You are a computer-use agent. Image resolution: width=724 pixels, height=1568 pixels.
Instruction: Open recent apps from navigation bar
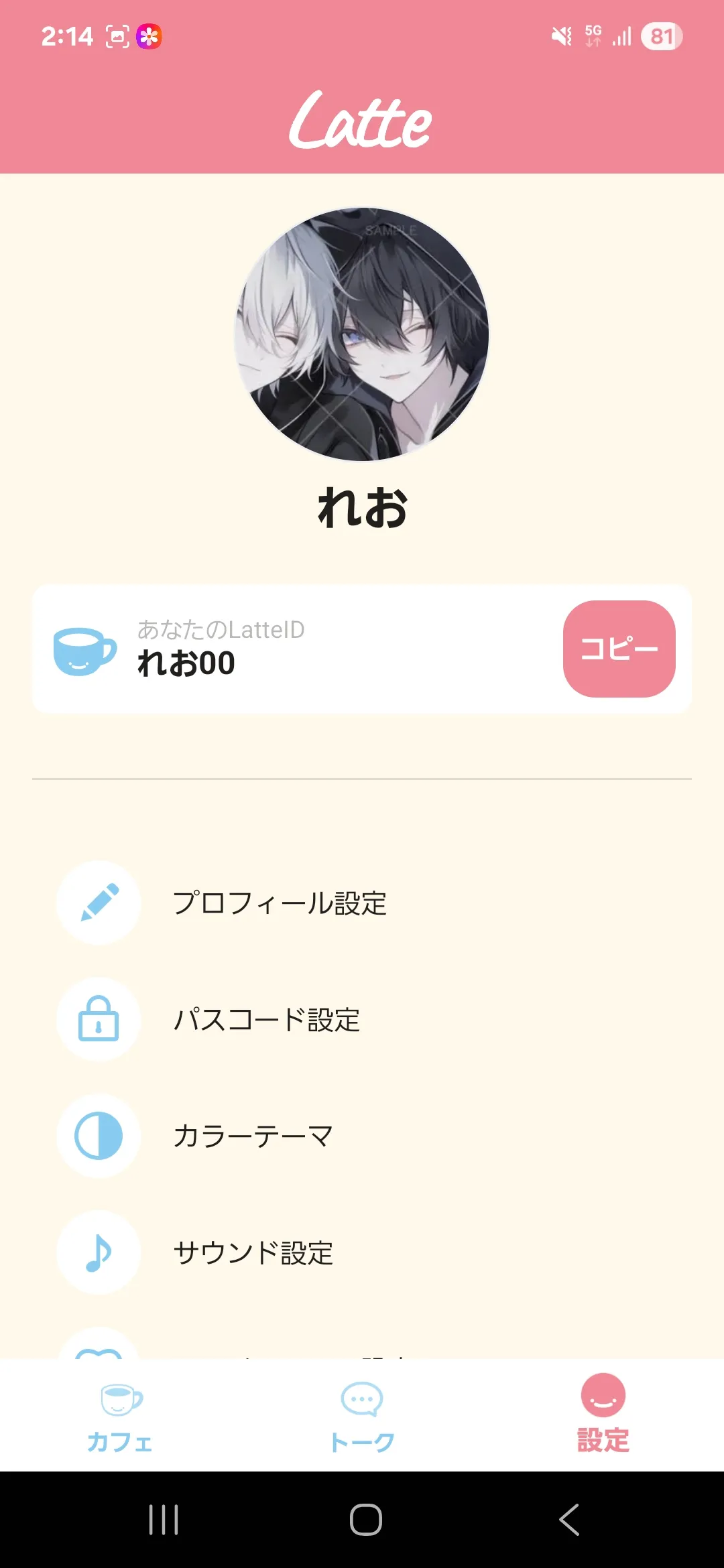tap(164, 1520)
